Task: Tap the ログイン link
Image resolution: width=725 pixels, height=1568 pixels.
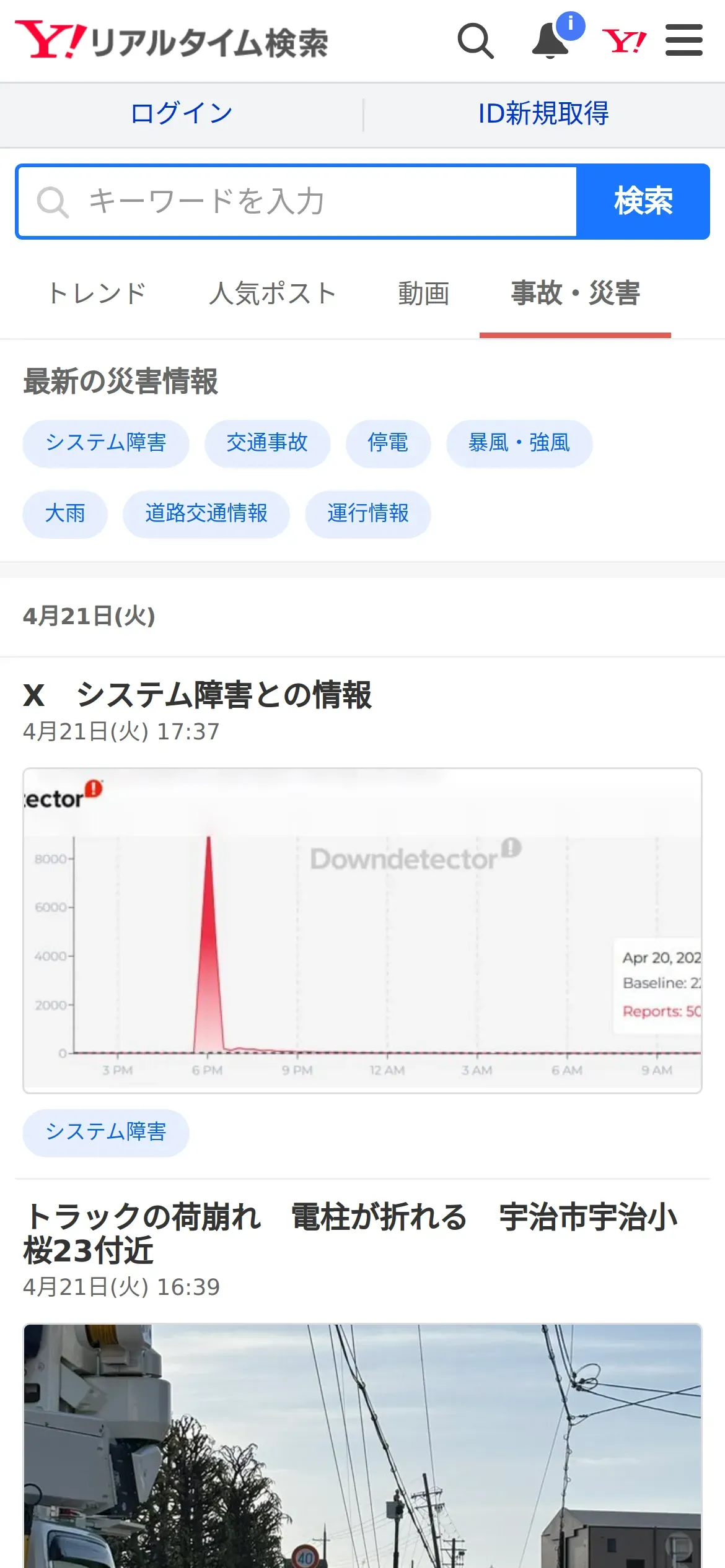Action: [182, 114]
